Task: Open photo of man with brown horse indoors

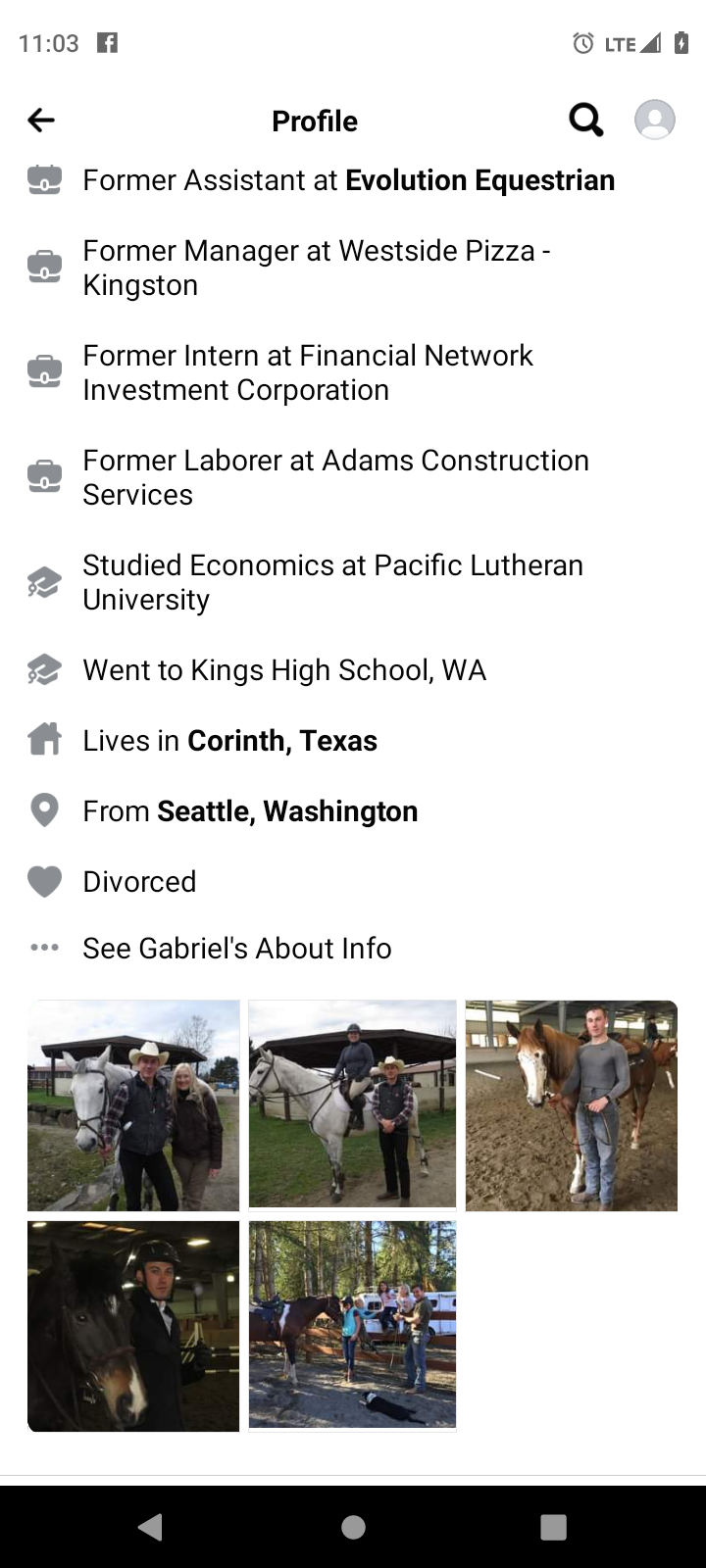Action: coord(571,1105)
